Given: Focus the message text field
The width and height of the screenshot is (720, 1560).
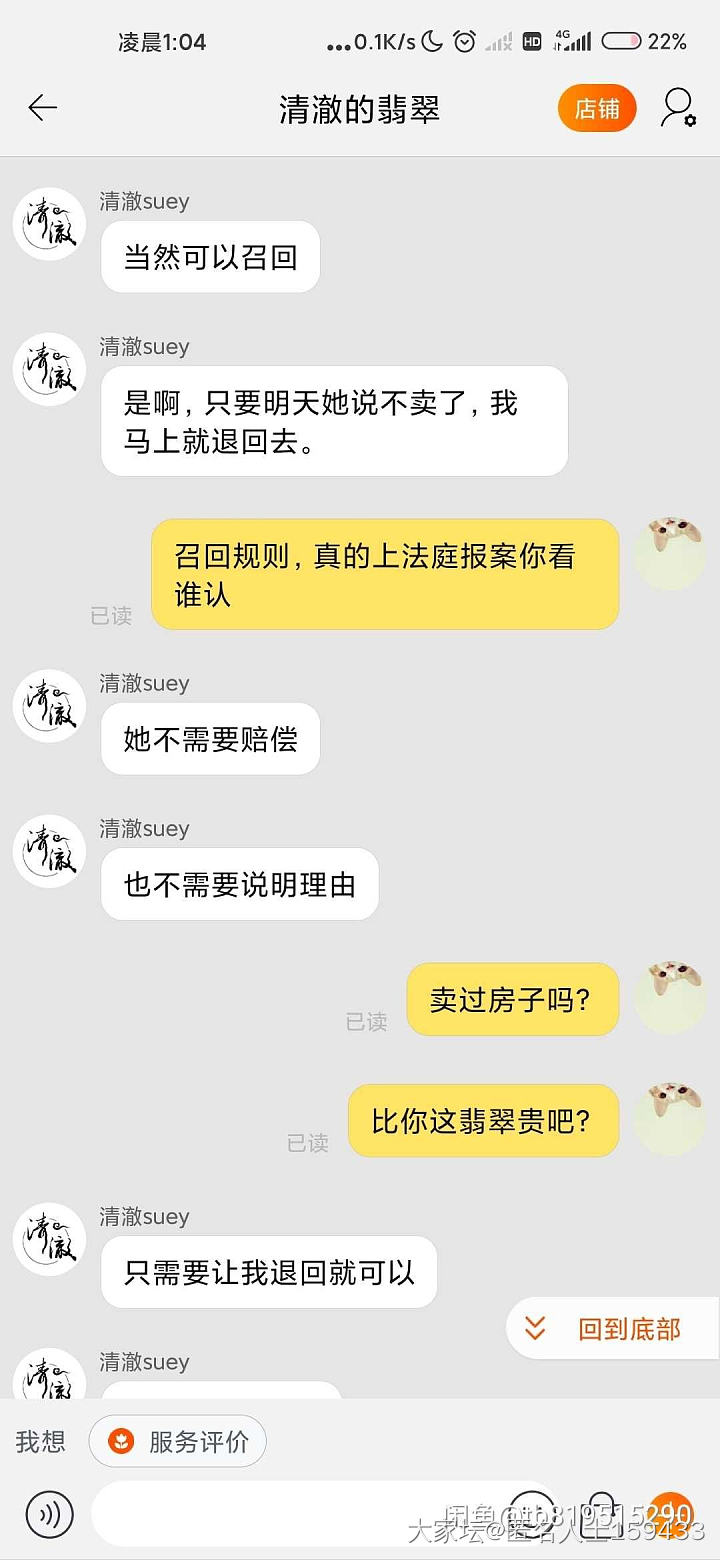Looking at the screenshot, I should click(300, 1514).
